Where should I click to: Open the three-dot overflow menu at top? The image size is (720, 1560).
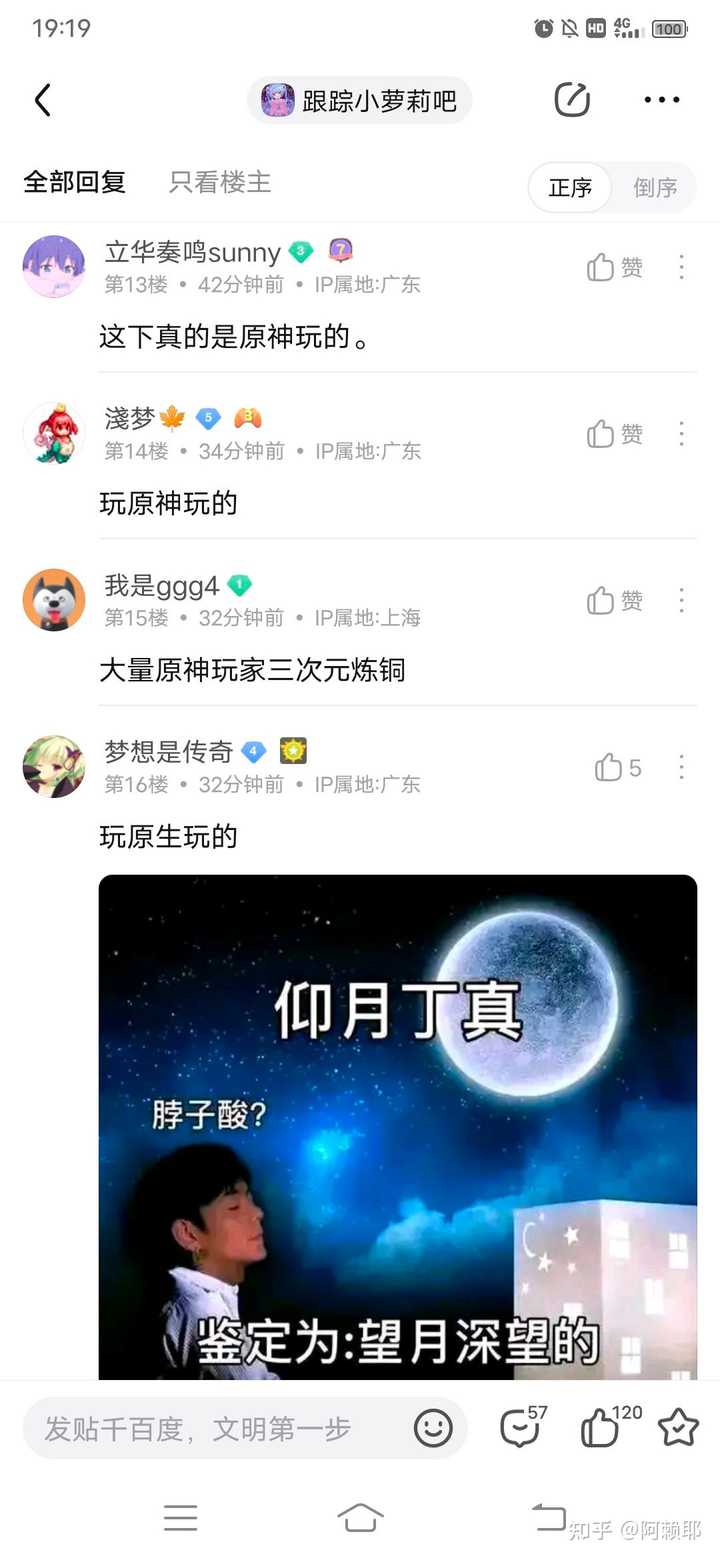tap(661, 100)
